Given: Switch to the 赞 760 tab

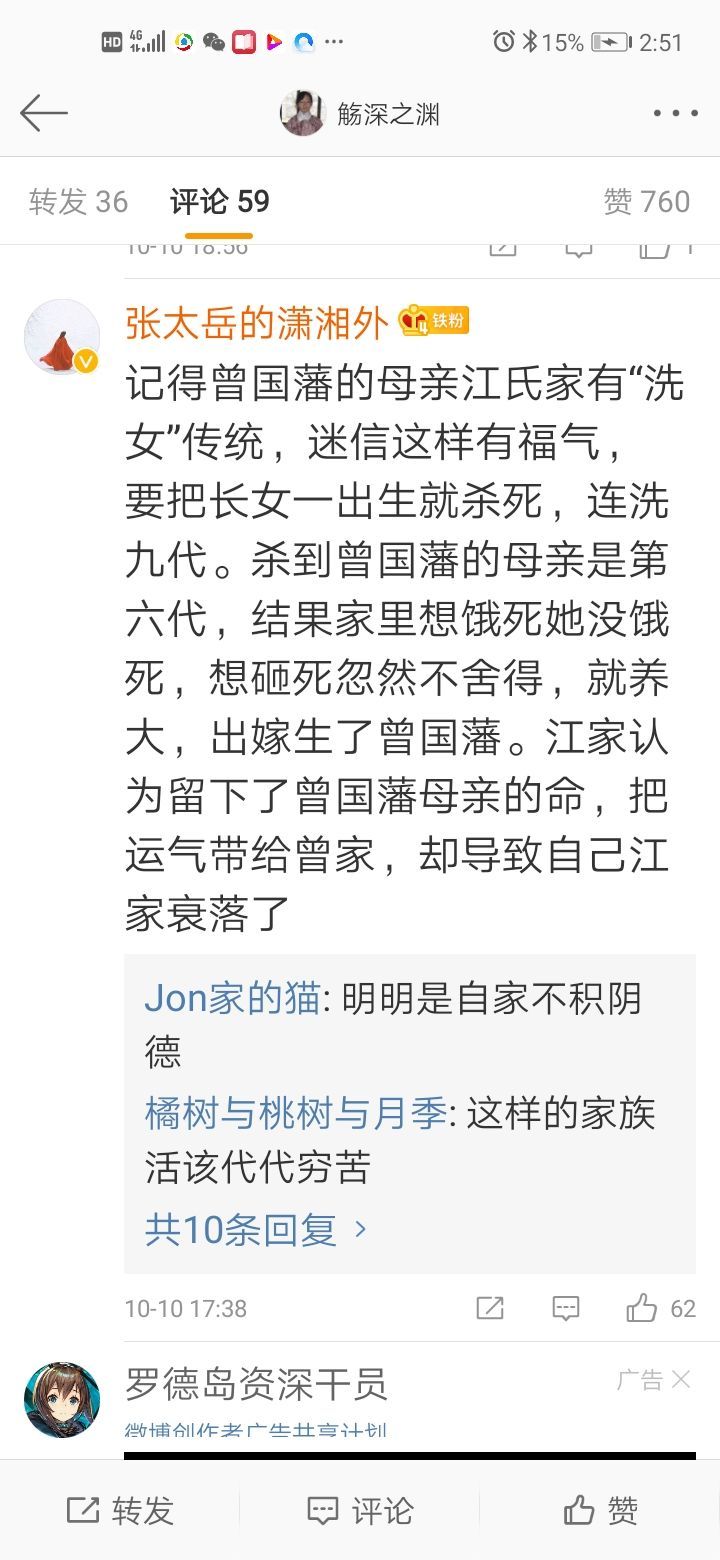Looking at the screenshot, I should coord(647,201).
